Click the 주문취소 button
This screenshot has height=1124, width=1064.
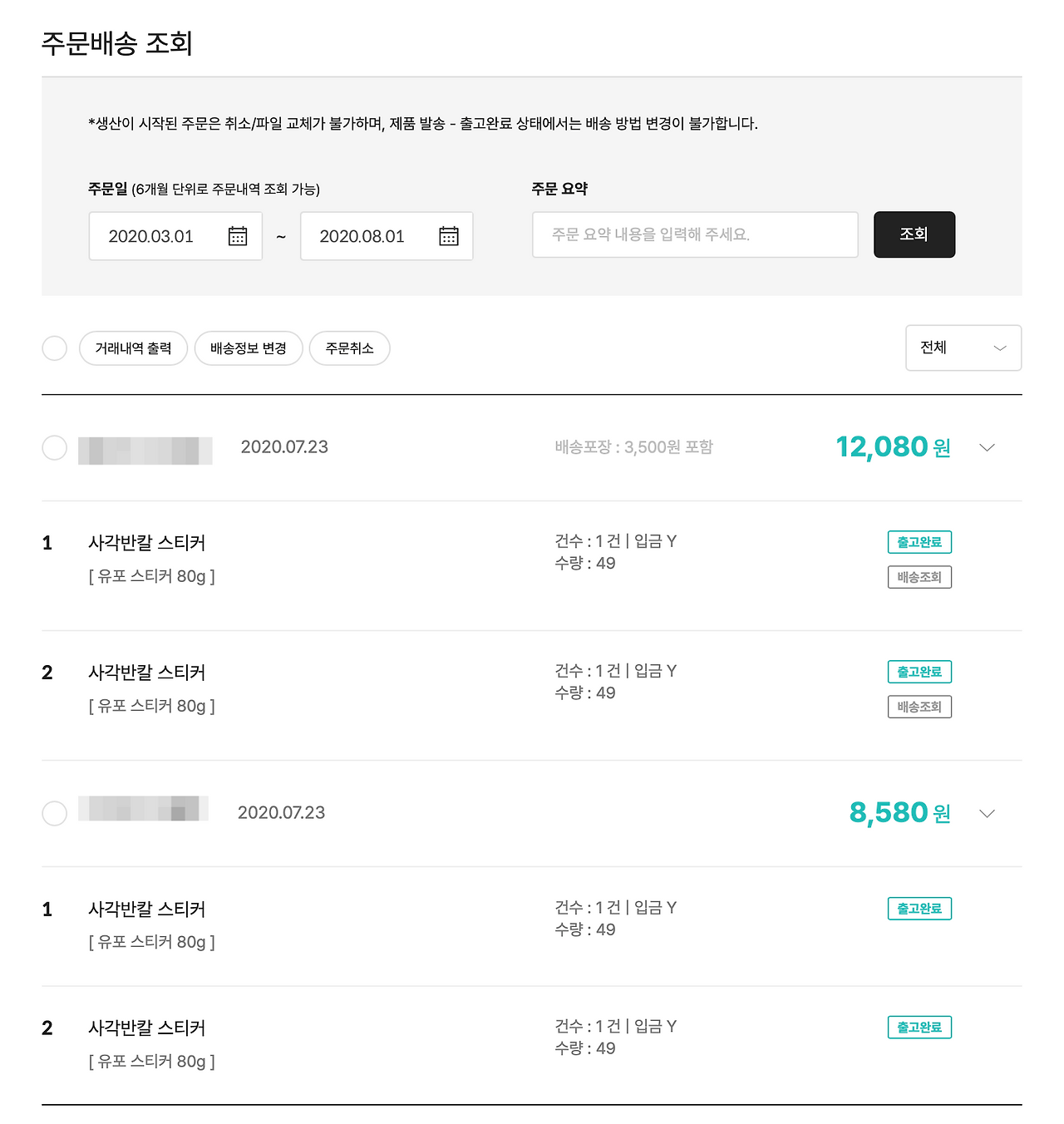pyautogui.click(x=349, y=348)
